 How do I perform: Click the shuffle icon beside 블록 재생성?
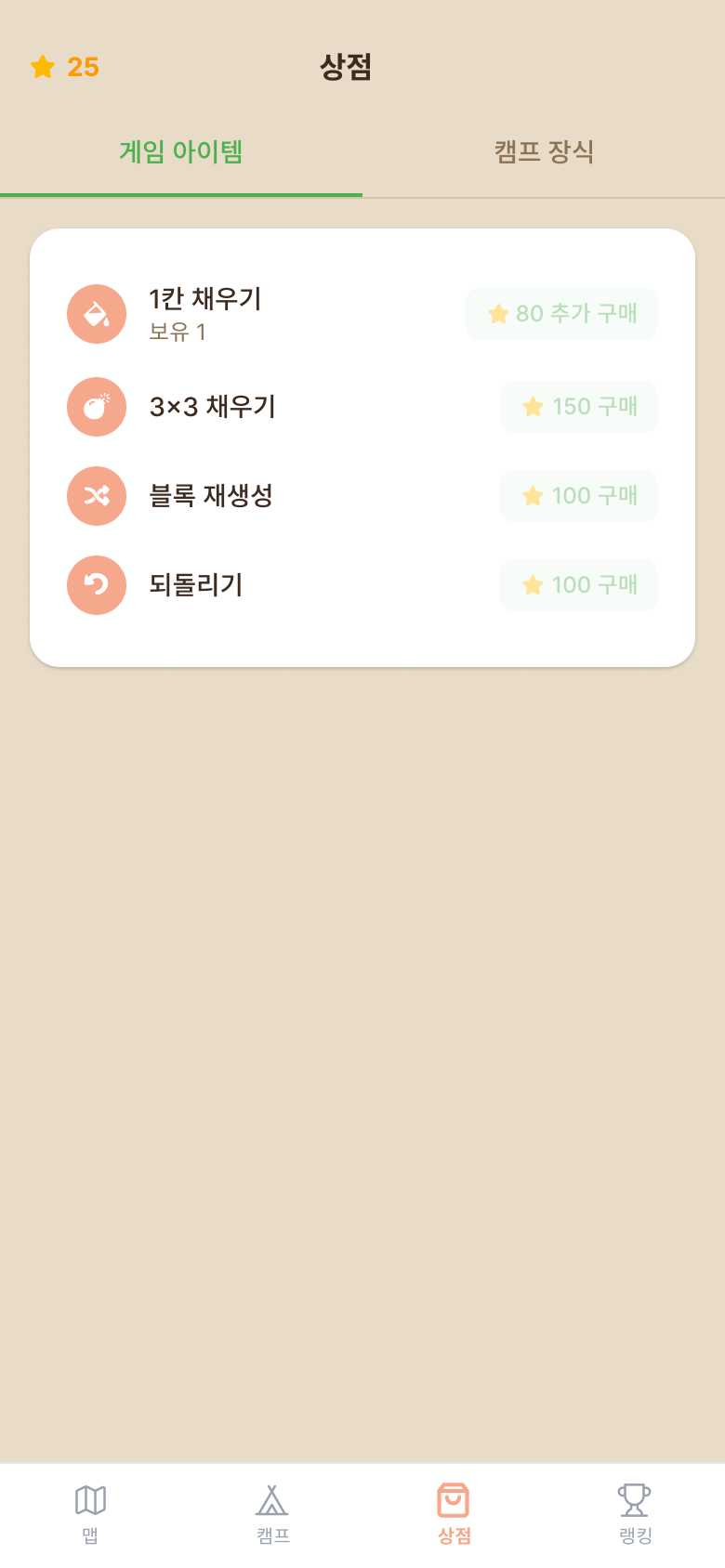[x=97, y=496]
